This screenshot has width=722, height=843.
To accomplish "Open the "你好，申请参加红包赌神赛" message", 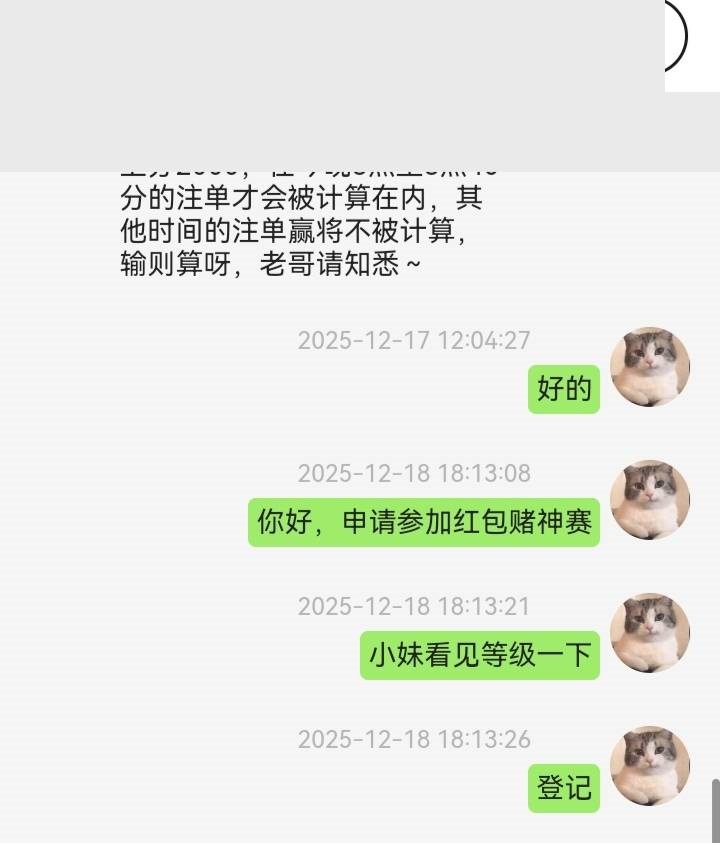I will [x=423, y=522].
